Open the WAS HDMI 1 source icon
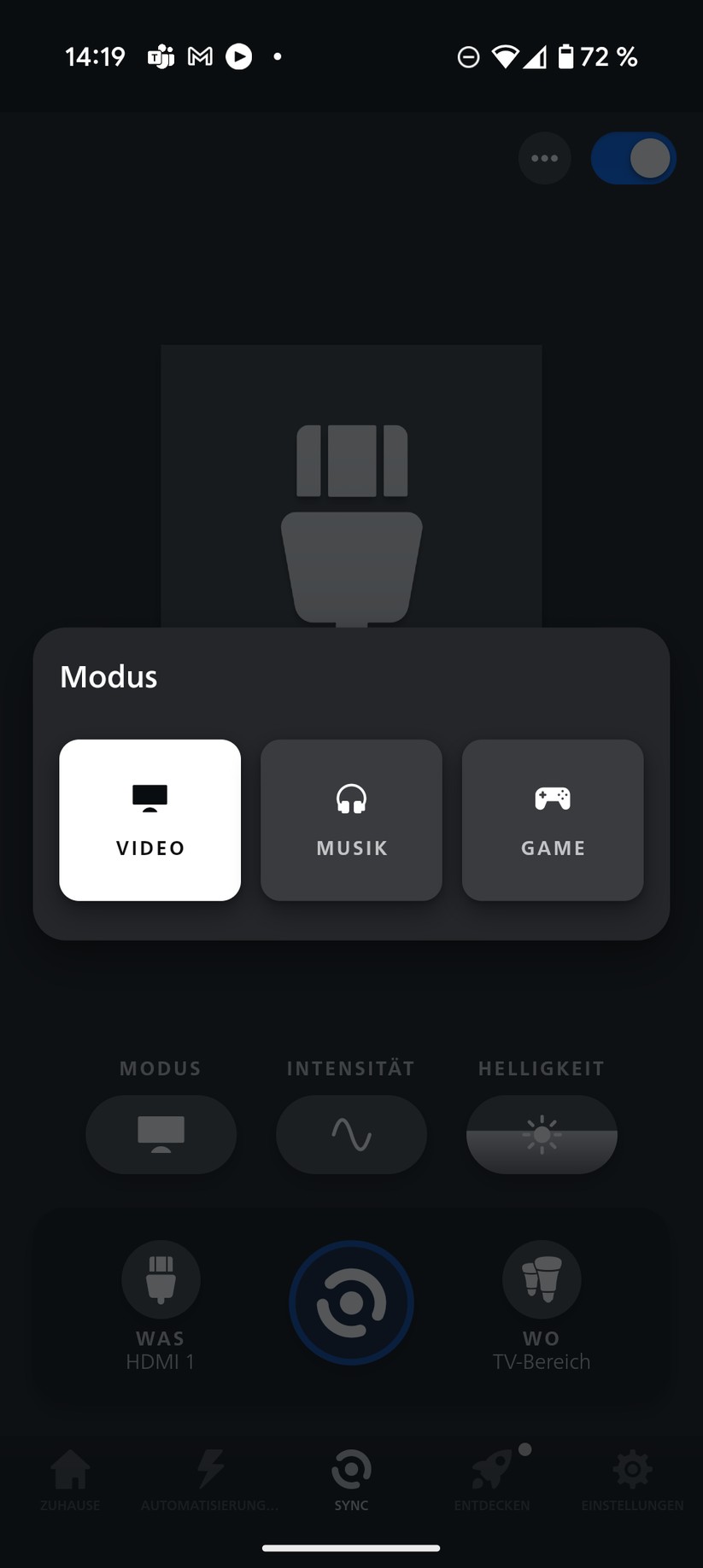The image size is (703, 1568). pyautogui.click(x=160, y=1278)
